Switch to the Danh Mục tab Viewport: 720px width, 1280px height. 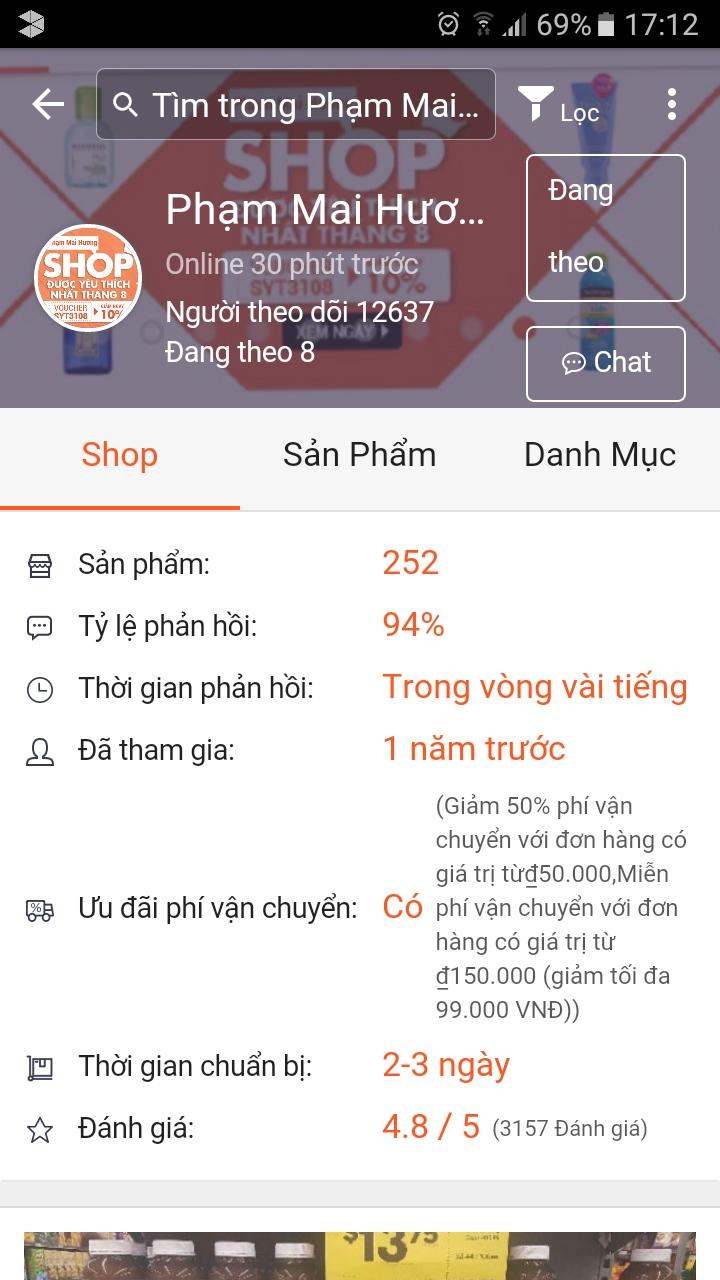pos(600,455)
